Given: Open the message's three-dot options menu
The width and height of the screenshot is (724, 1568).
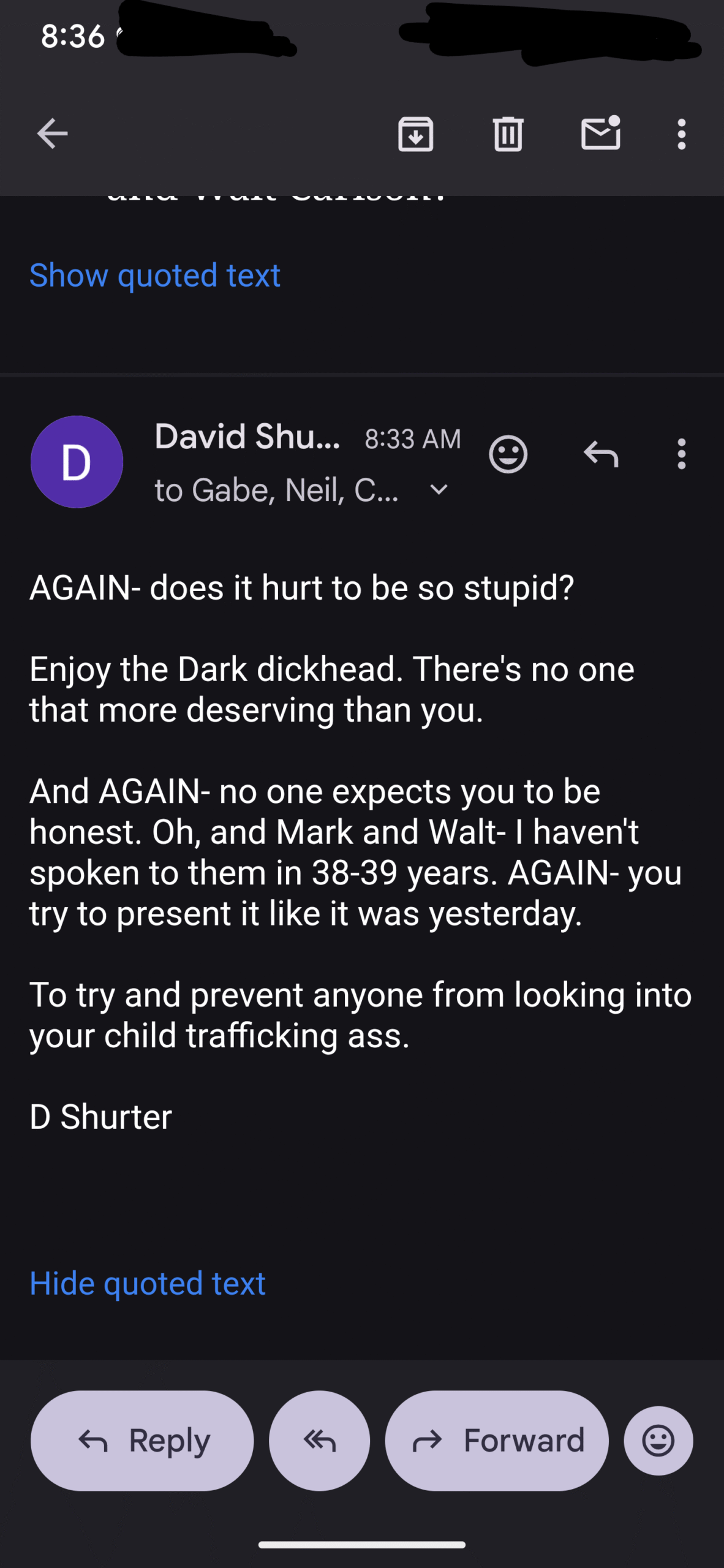Looking at the screenshot, I should (x=681, y=454).
